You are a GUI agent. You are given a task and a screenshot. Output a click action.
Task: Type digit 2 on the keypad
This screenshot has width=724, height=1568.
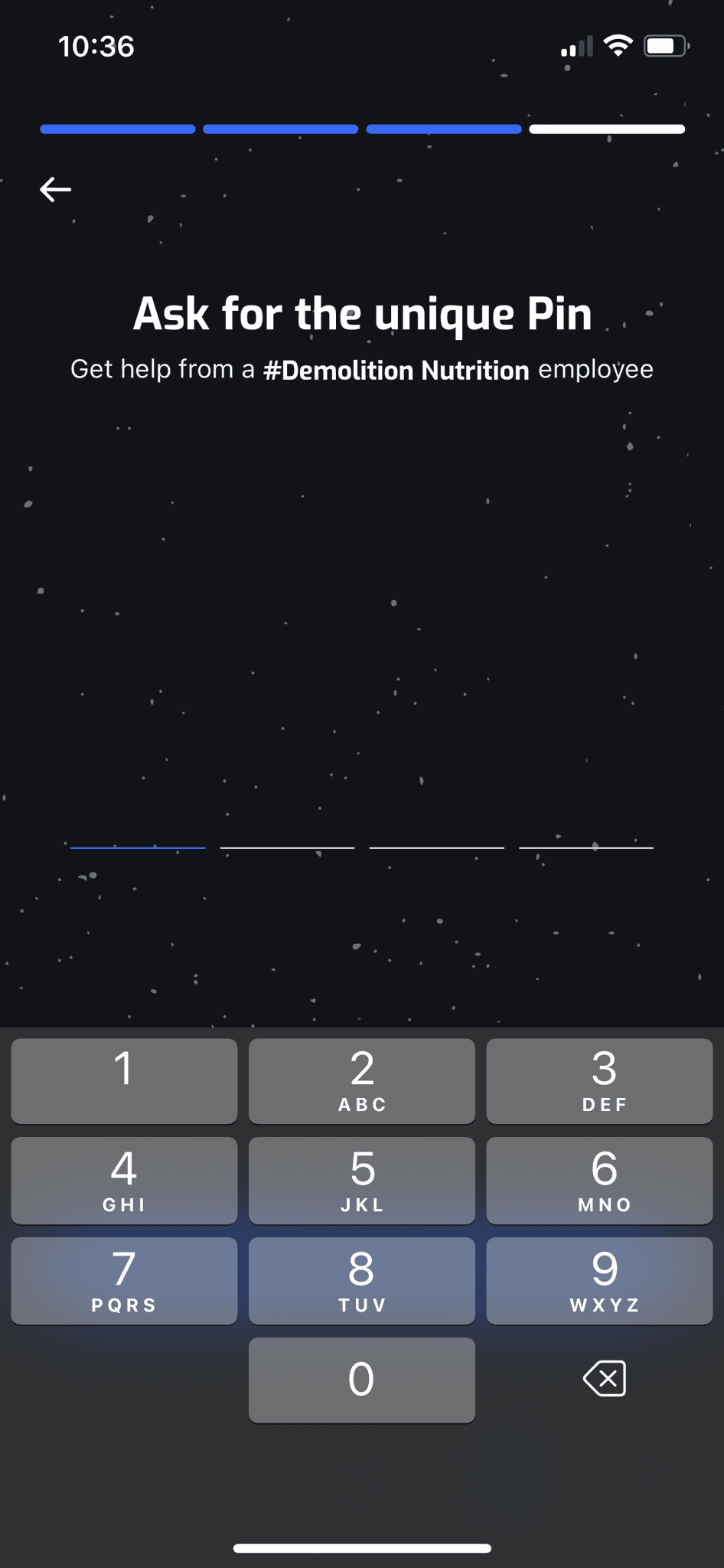click(x=362, y=1081)
